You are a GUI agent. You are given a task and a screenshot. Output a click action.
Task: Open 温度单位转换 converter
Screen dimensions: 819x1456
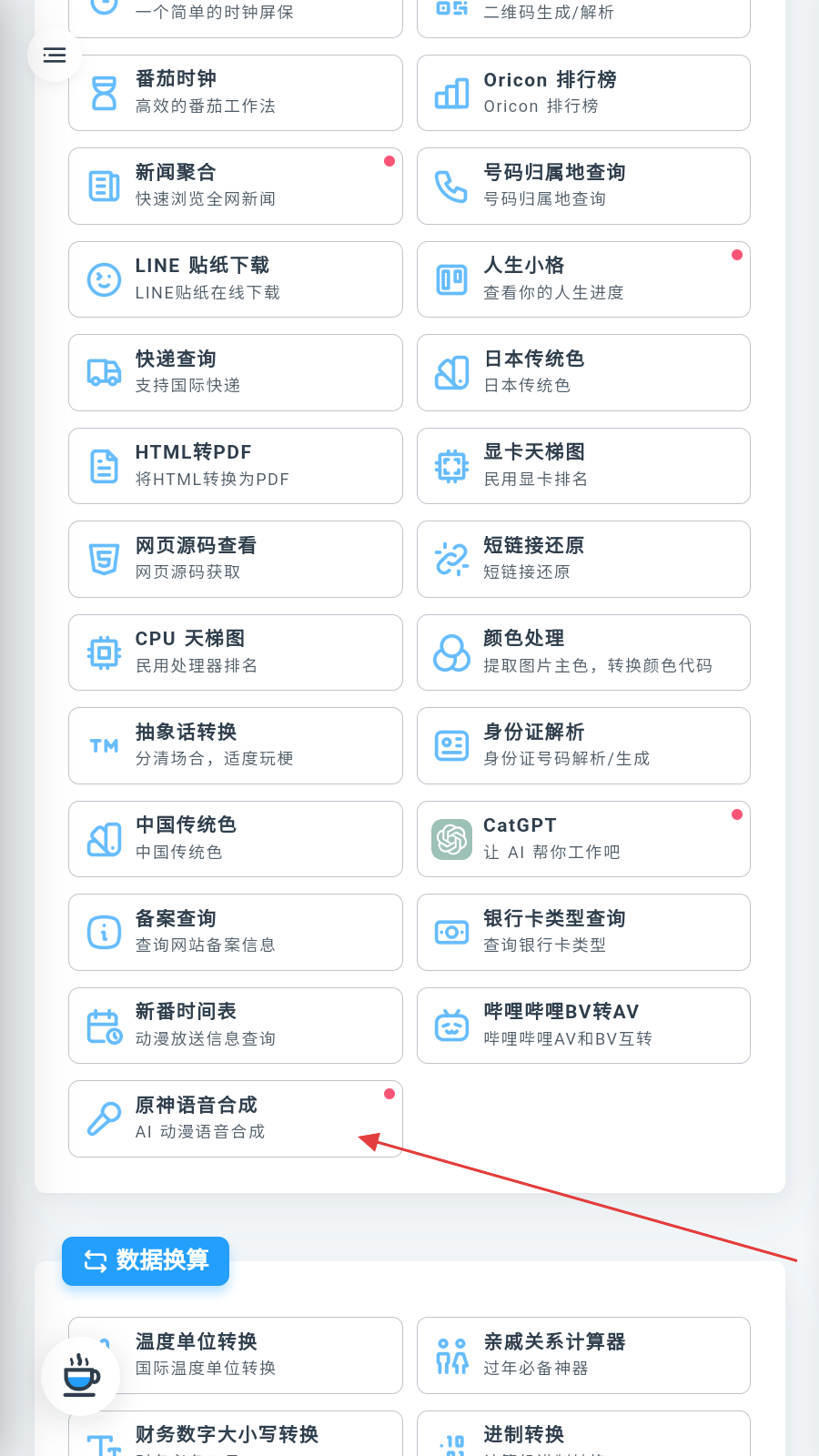point(236,1355)
